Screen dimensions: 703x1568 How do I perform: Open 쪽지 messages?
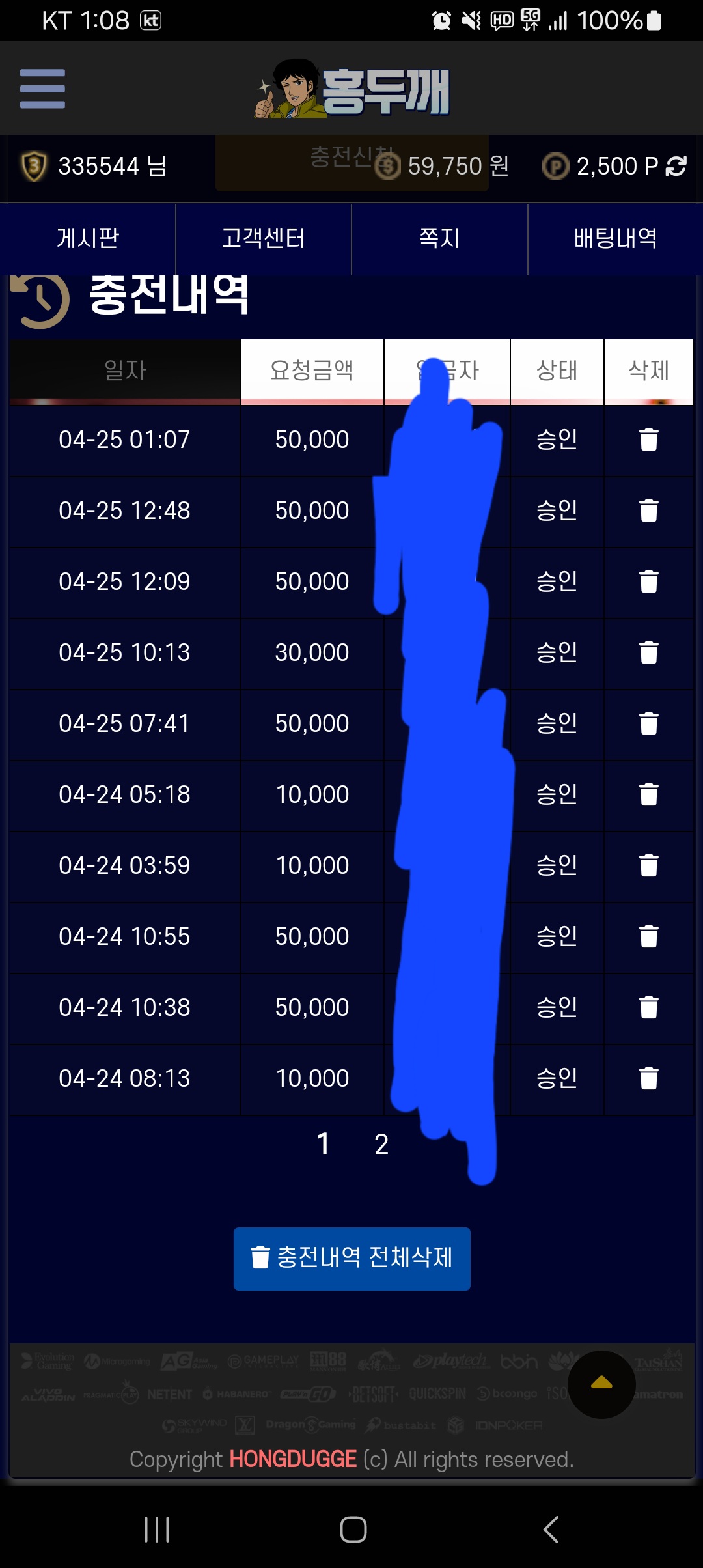click(439, 238)
